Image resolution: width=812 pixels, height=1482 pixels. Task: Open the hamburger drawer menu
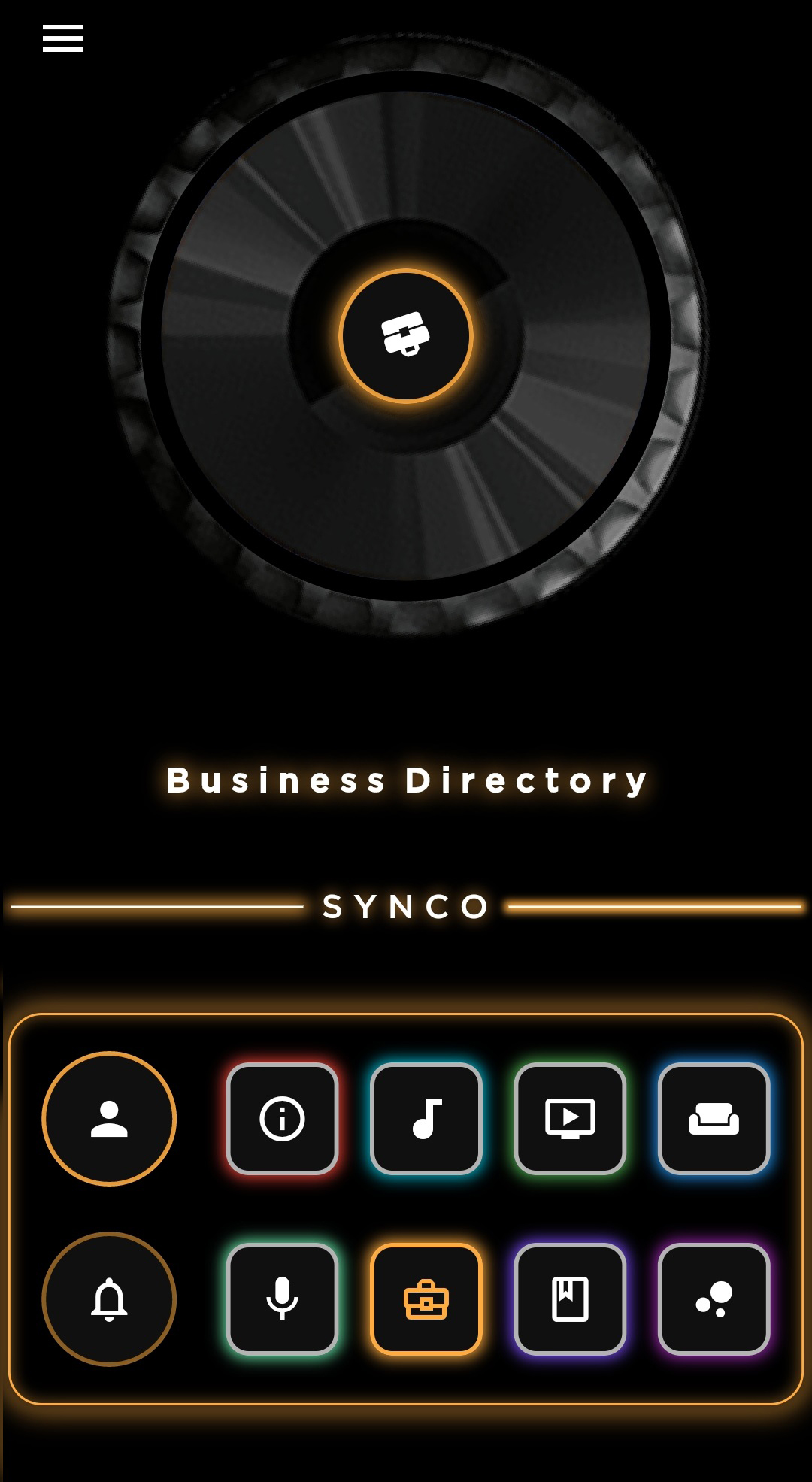[x=63, y=38]
